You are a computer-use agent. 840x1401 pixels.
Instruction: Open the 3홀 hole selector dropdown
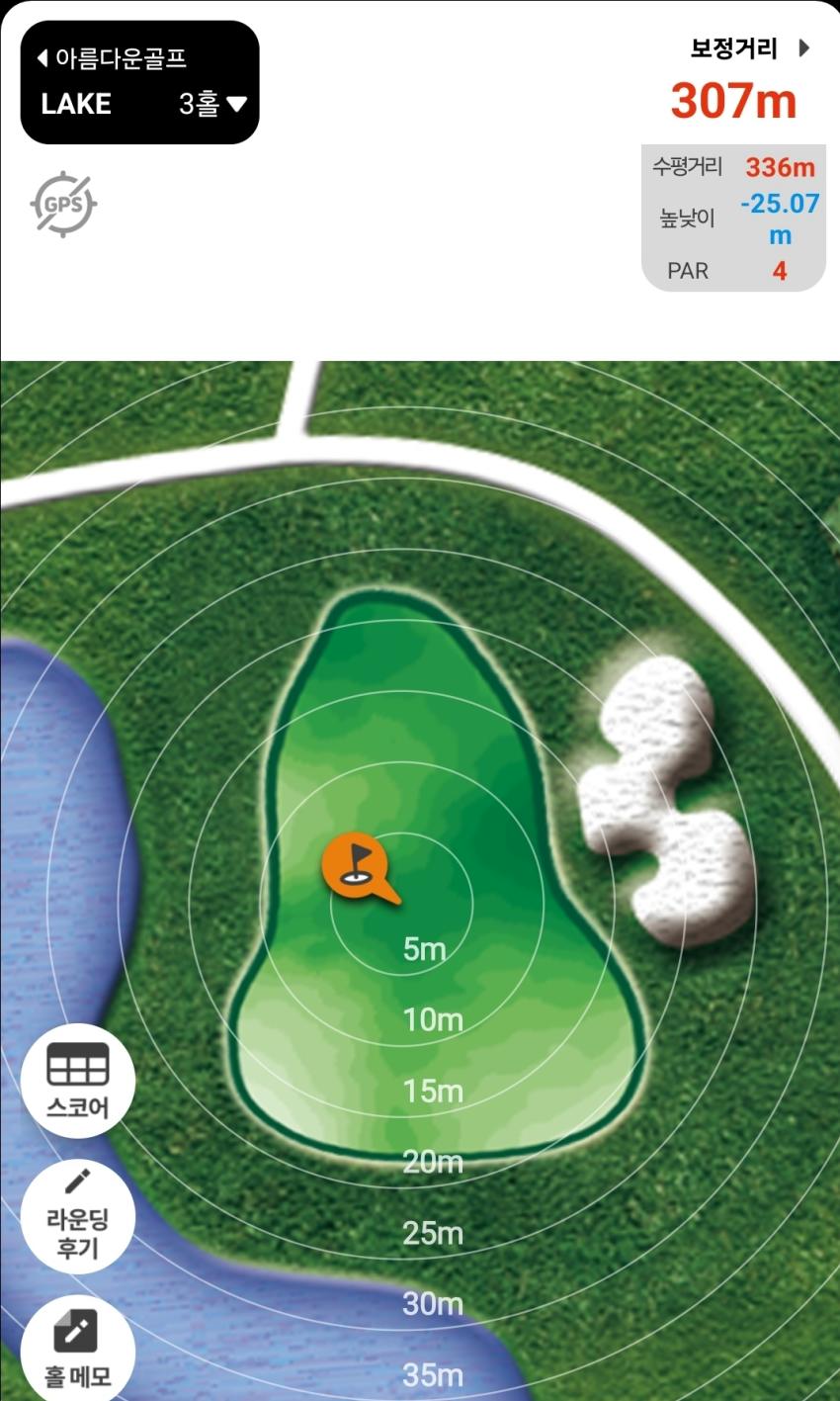(211, 104)
